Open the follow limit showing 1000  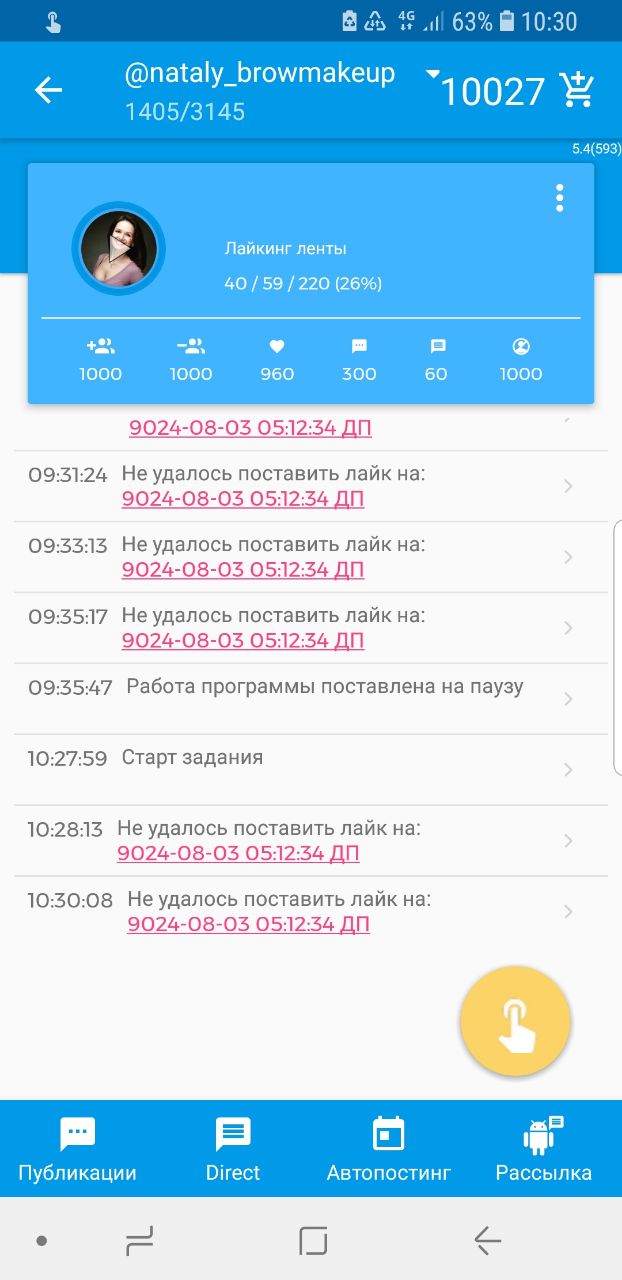[x=100, y=360]
